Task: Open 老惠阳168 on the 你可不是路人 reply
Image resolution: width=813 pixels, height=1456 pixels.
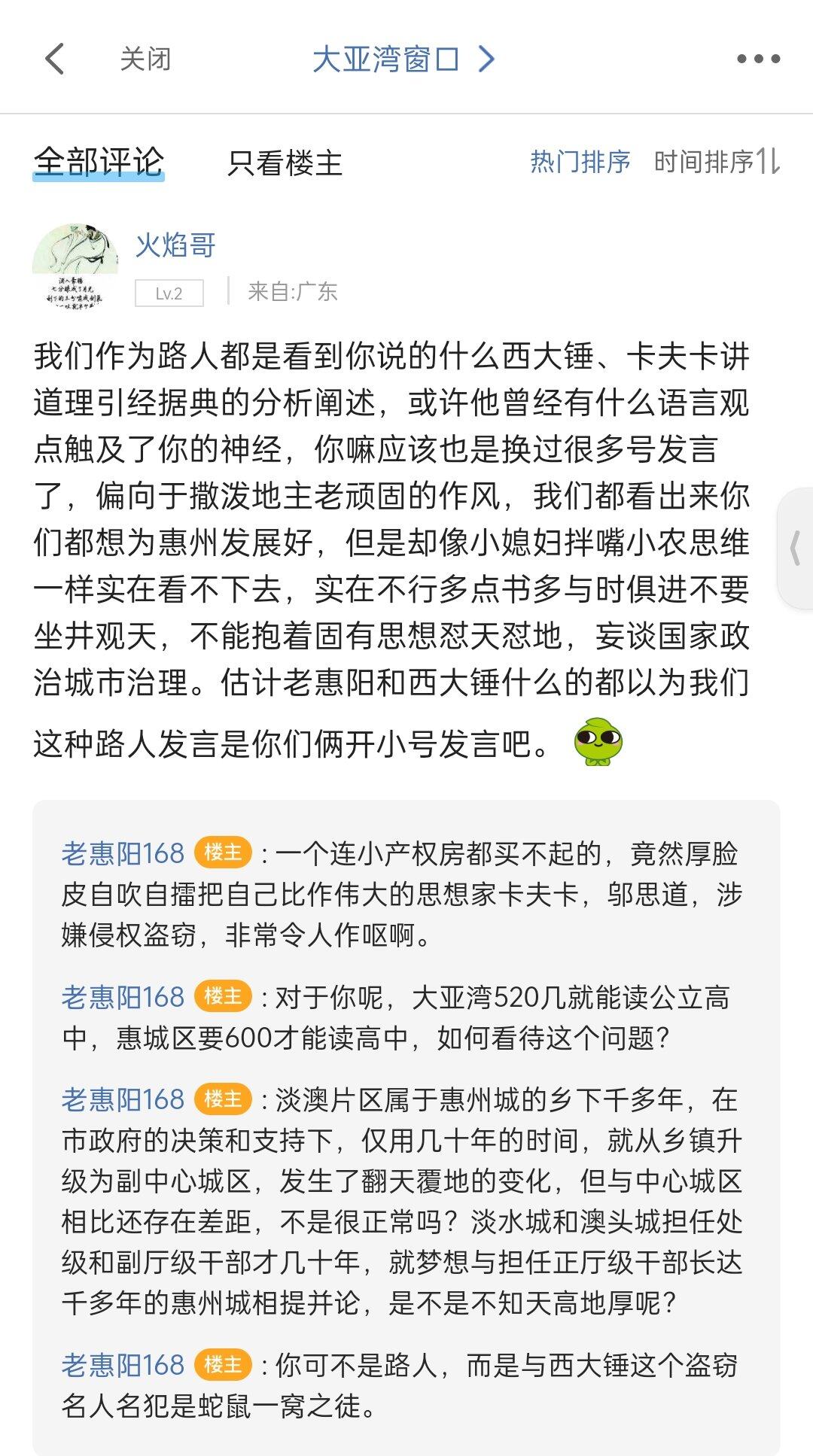Action: [123, 1365]
